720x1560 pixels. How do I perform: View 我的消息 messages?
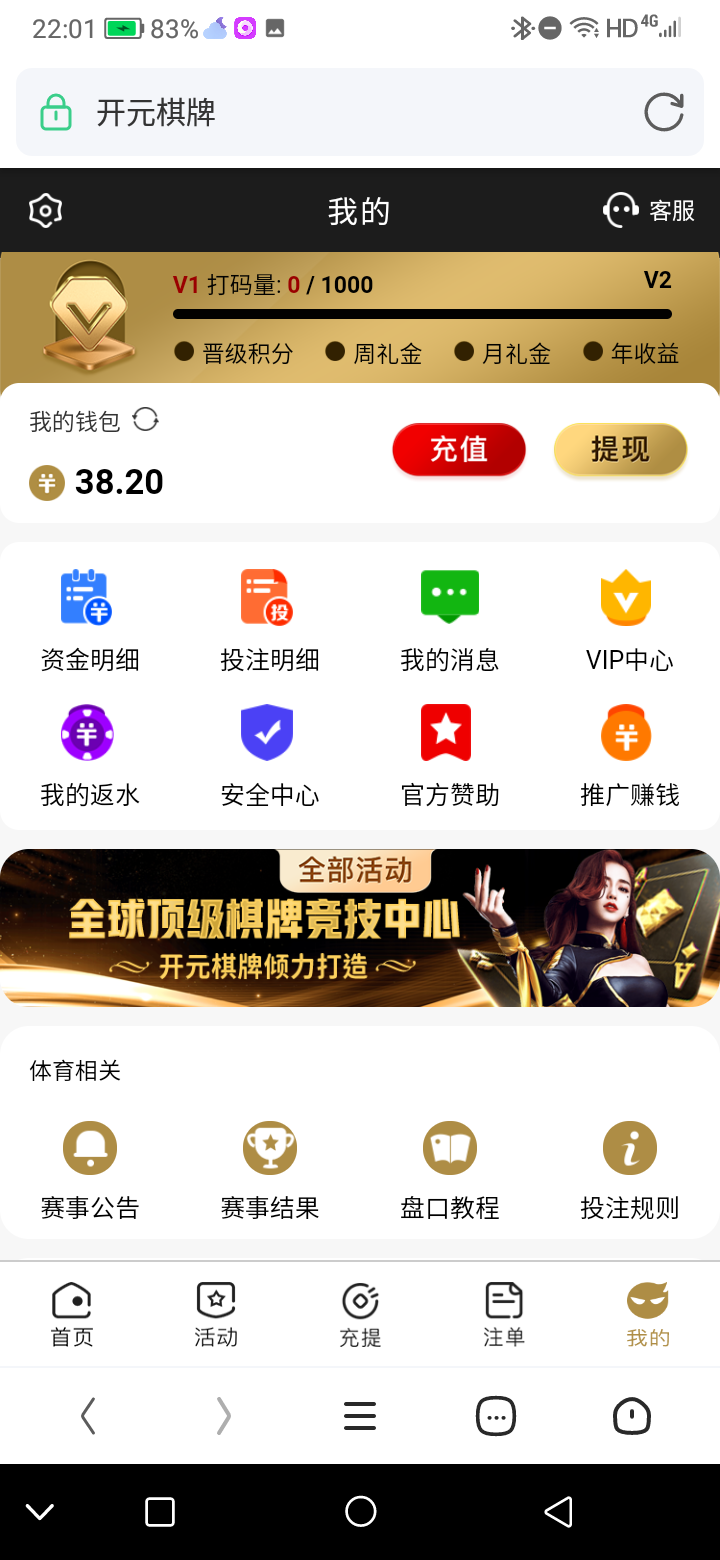click(449, 620)
